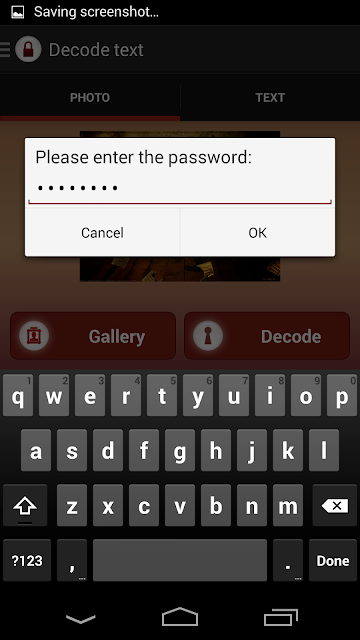Screen dimensions: 360x640
Task: Toggle the shift key
Action: [25, 507]
